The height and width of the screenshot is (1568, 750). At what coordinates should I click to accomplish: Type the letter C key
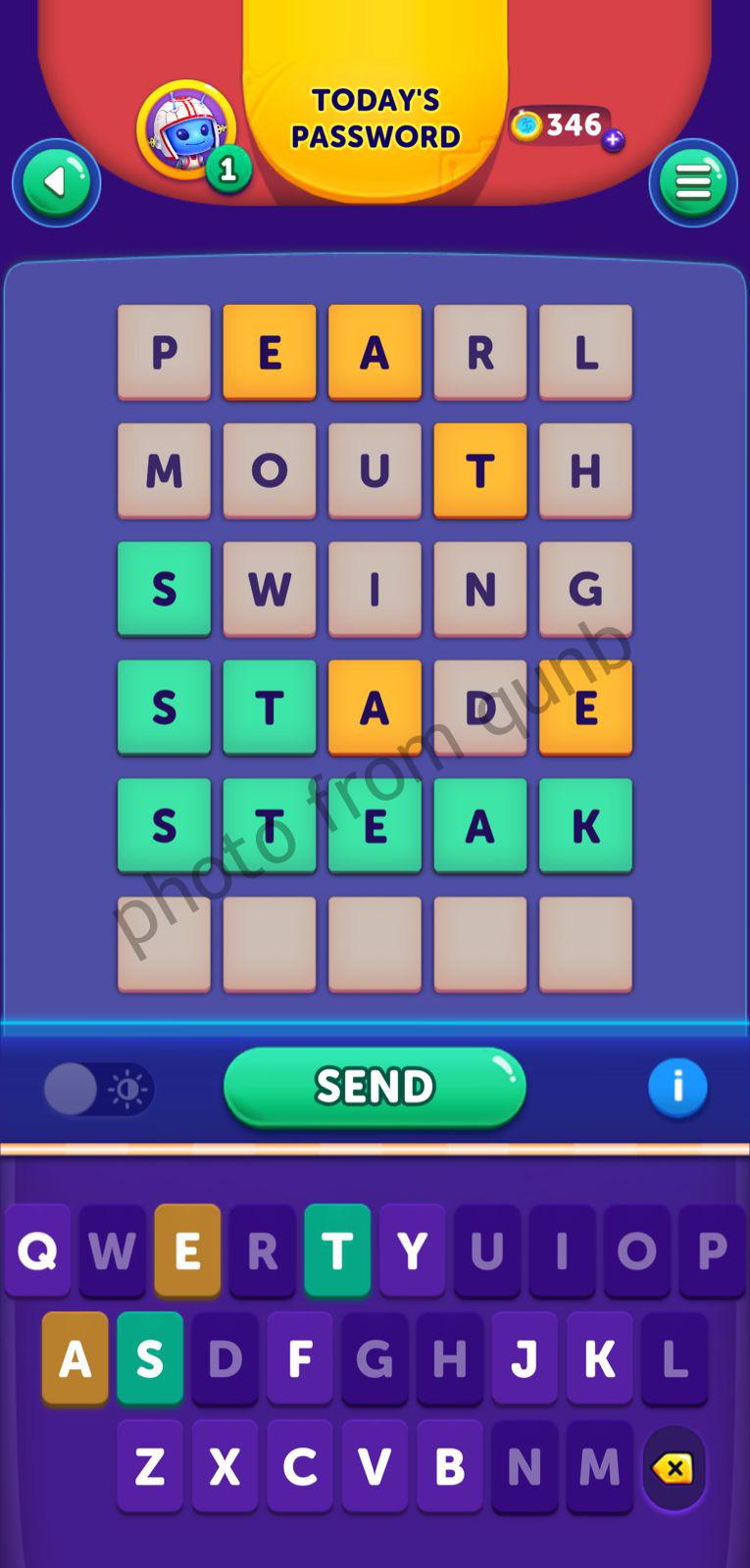click(299, 1466)
